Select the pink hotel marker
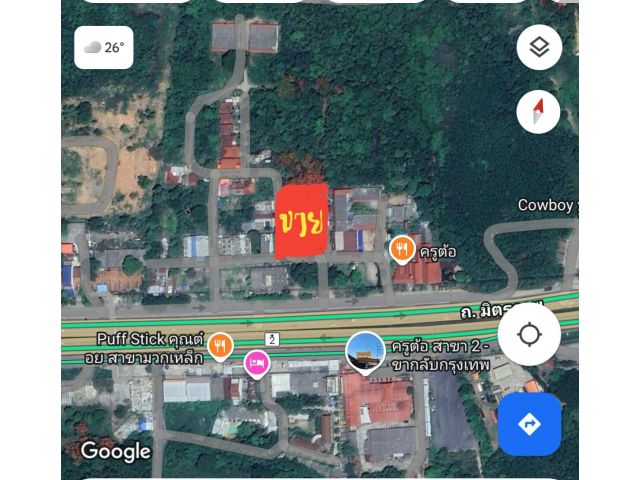The width and height of the screenshot is (640, 480). click(257, 364)
